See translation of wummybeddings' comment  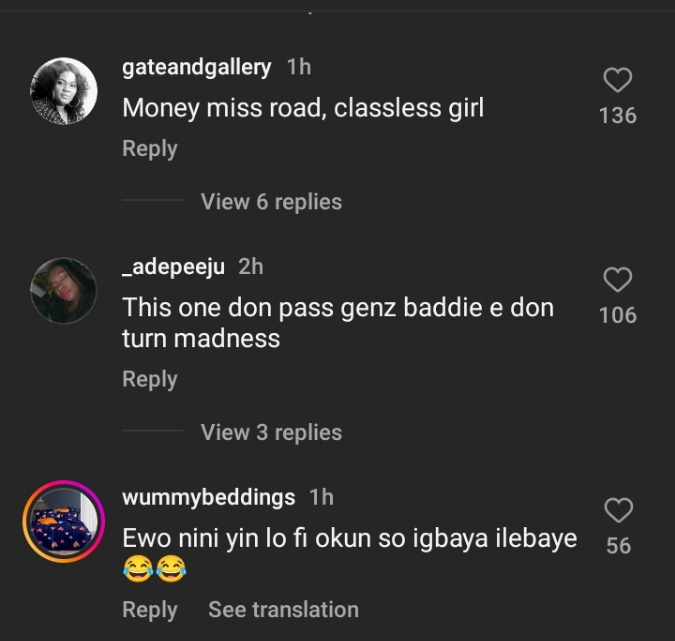283,609
